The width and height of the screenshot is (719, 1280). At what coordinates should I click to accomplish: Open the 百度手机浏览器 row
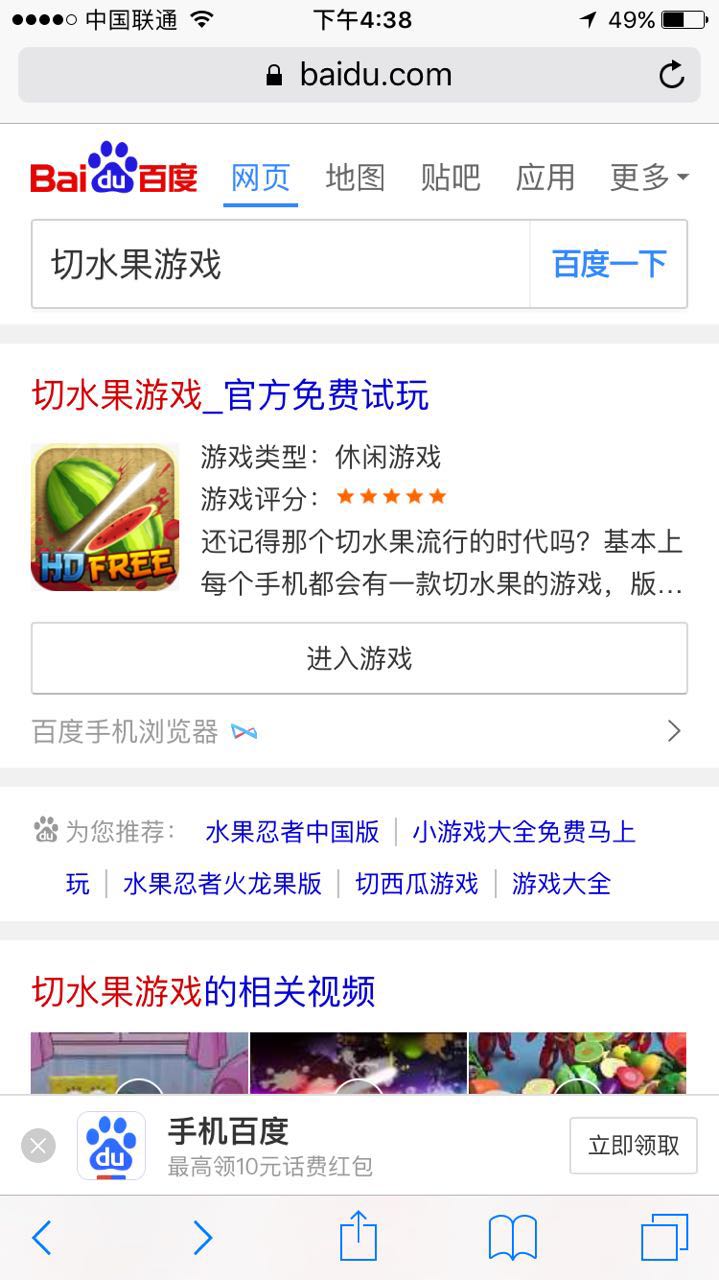(x=359, y=732)
